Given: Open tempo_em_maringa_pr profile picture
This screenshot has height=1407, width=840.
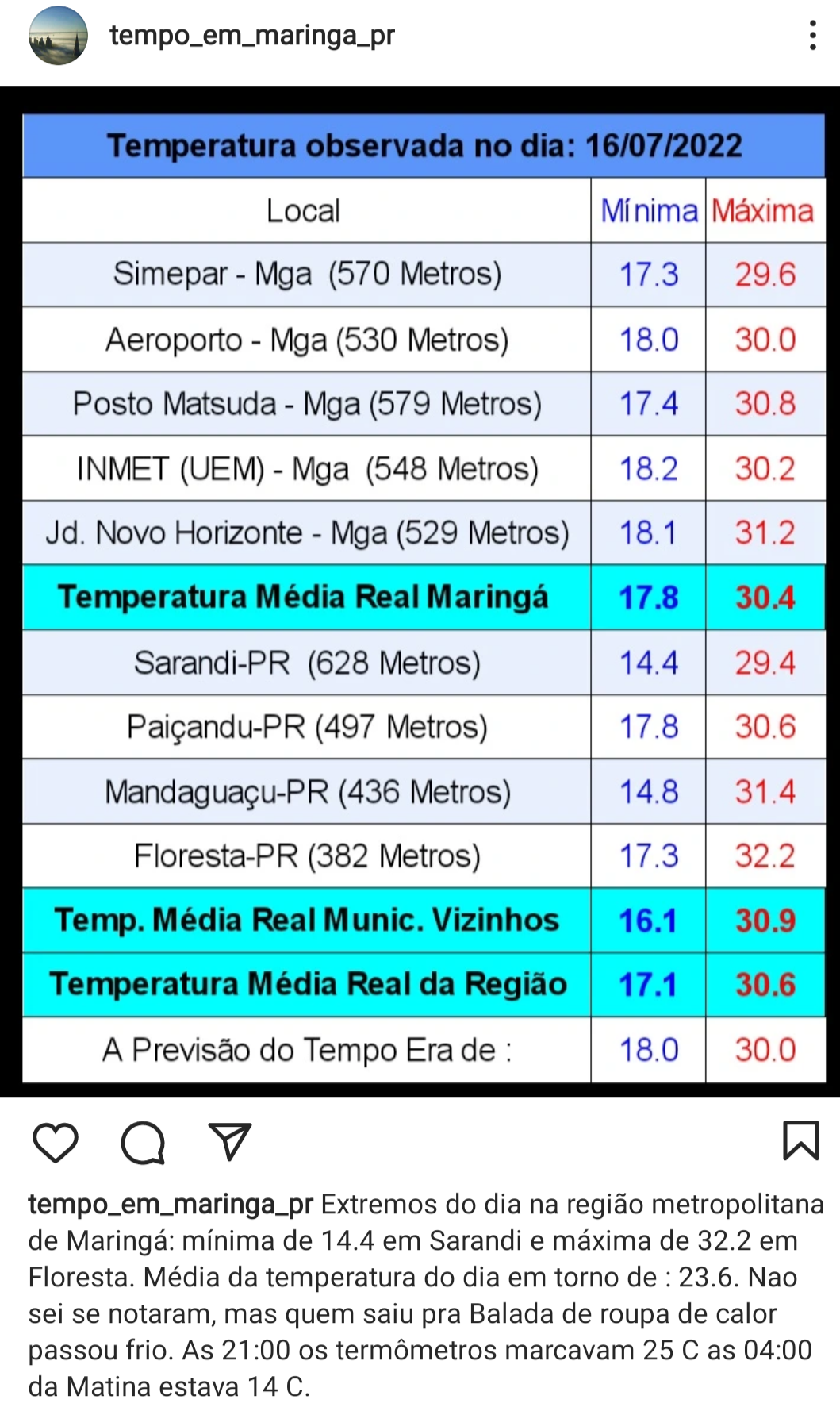Looking at the screenshot, I should click(x=58, y=36).
